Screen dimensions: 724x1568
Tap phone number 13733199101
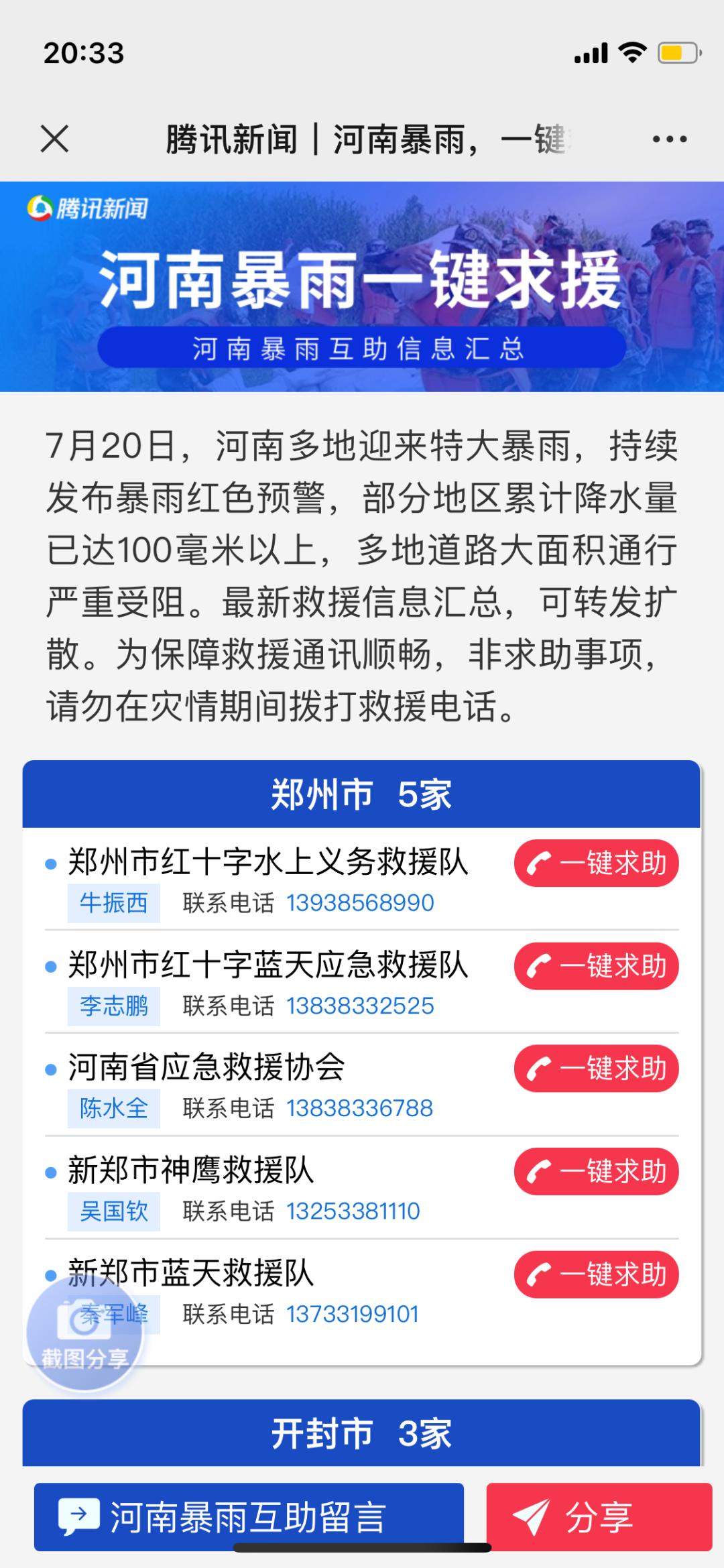click(x=352, y=1314)
